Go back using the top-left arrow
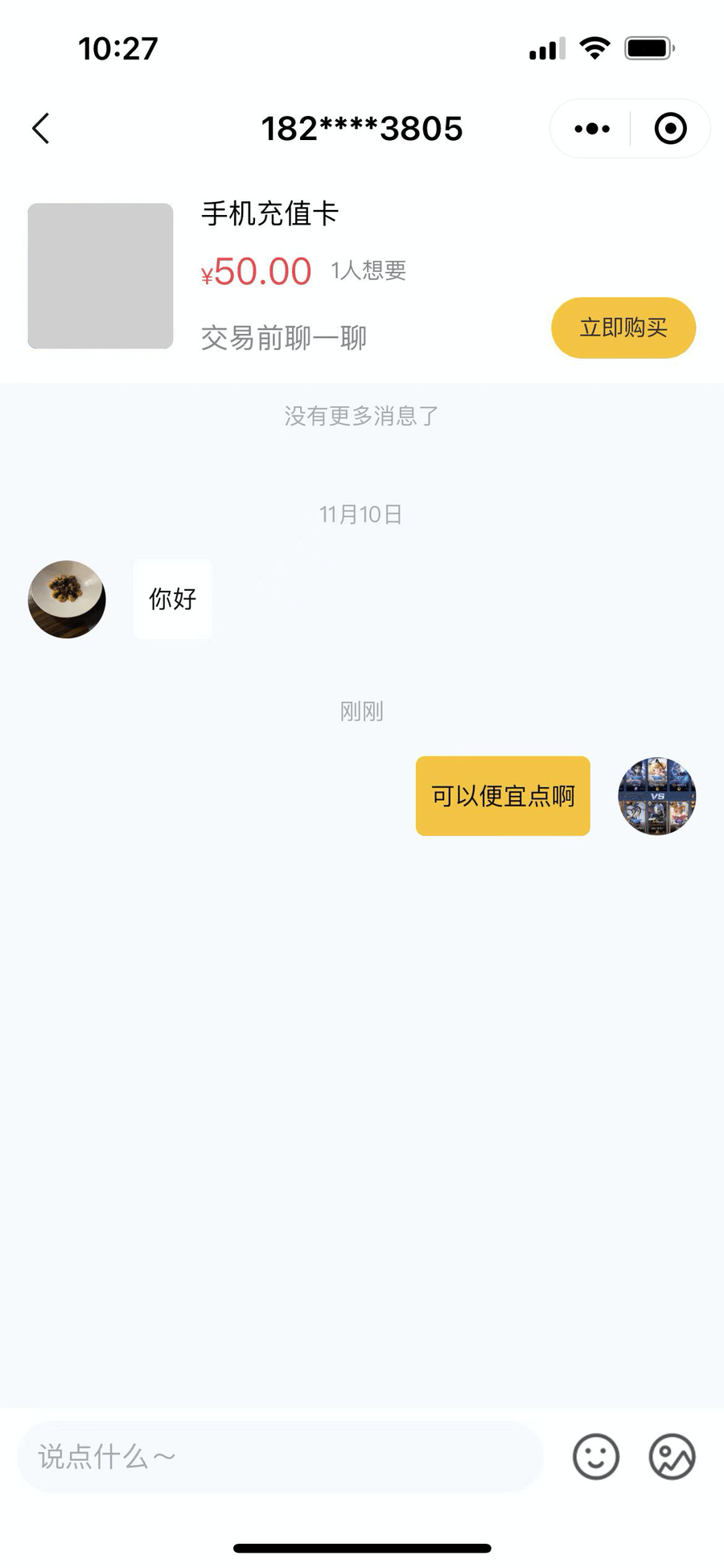 41,129
